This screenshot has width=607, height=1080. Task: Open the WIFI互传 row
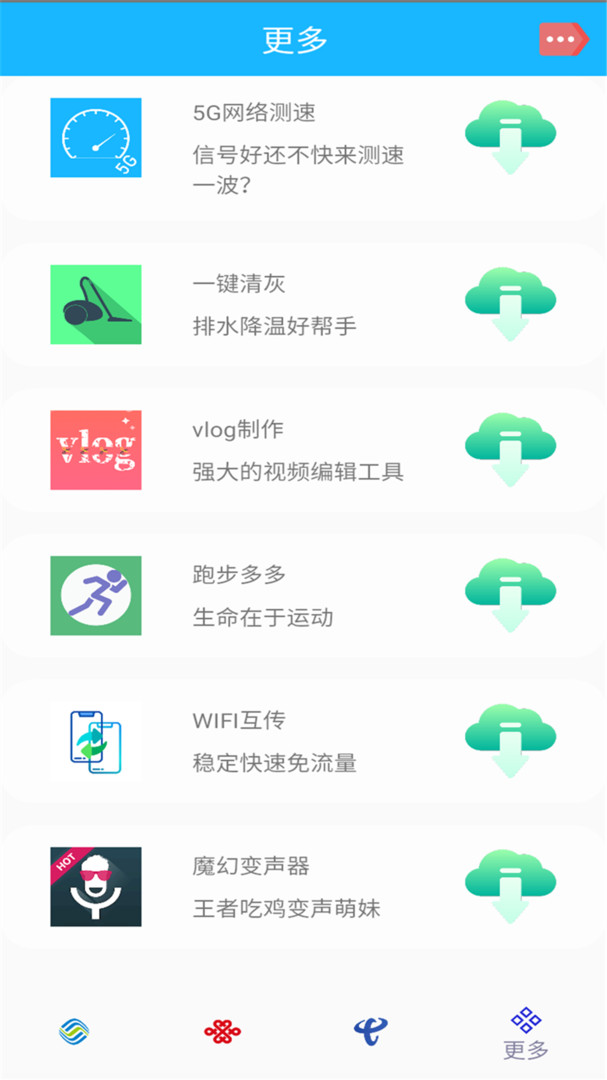click(x=303, y=741)
